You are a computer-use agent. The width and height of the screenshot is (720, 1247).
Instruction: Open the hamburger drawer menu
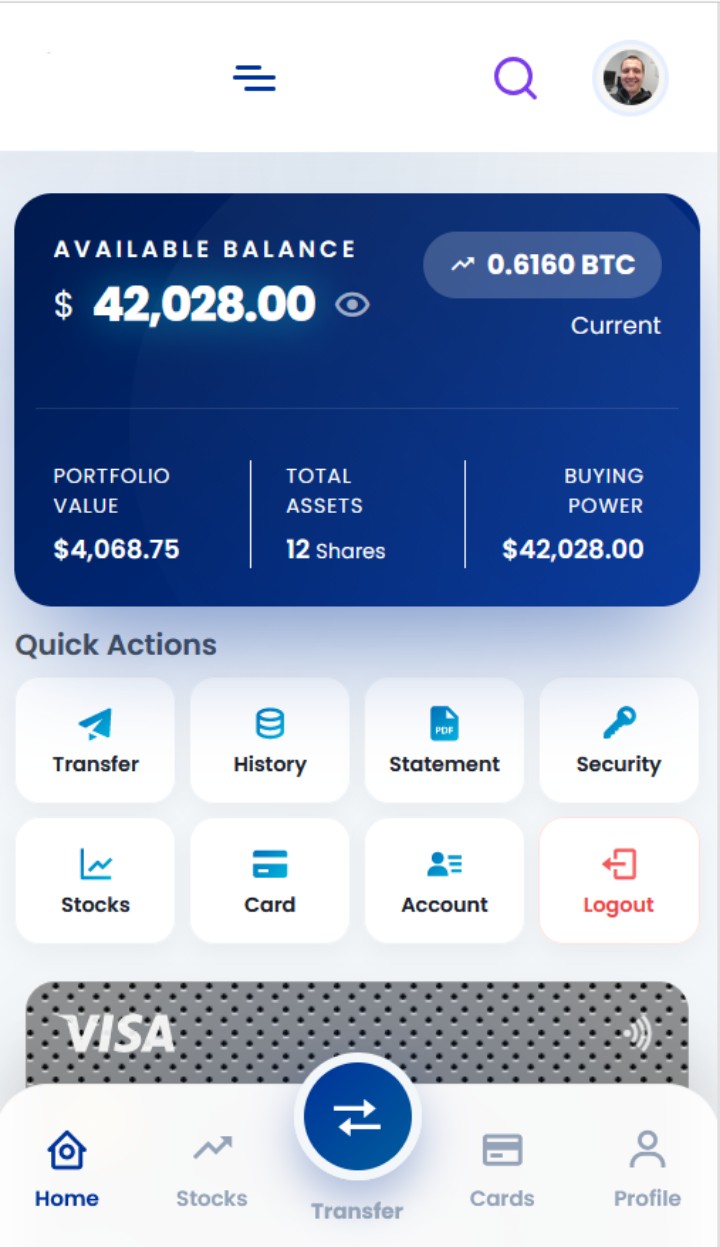[254, 78]
